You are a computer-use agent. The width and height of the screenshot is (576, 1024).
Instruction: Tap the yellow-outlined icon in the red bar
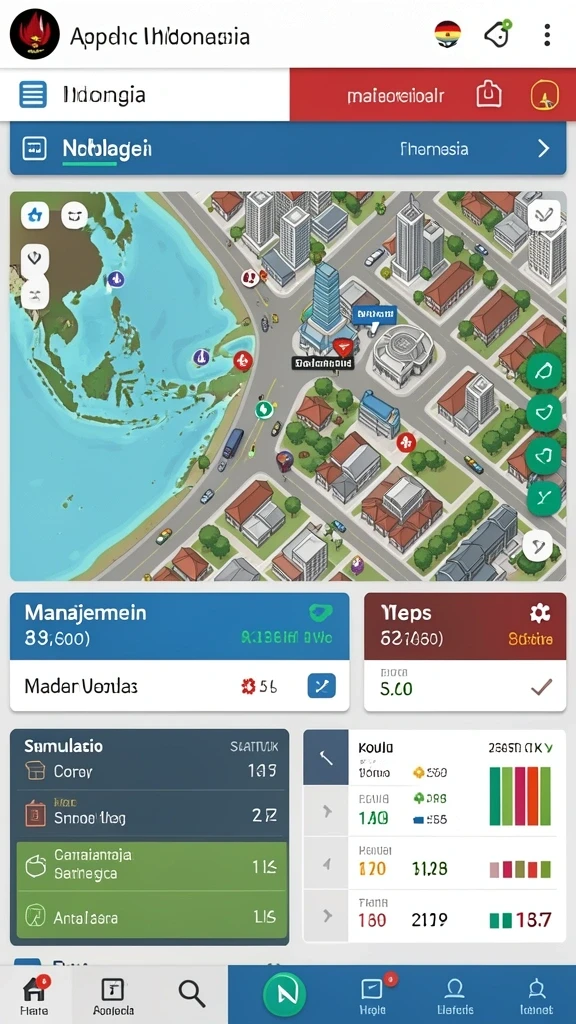(544, 95)
